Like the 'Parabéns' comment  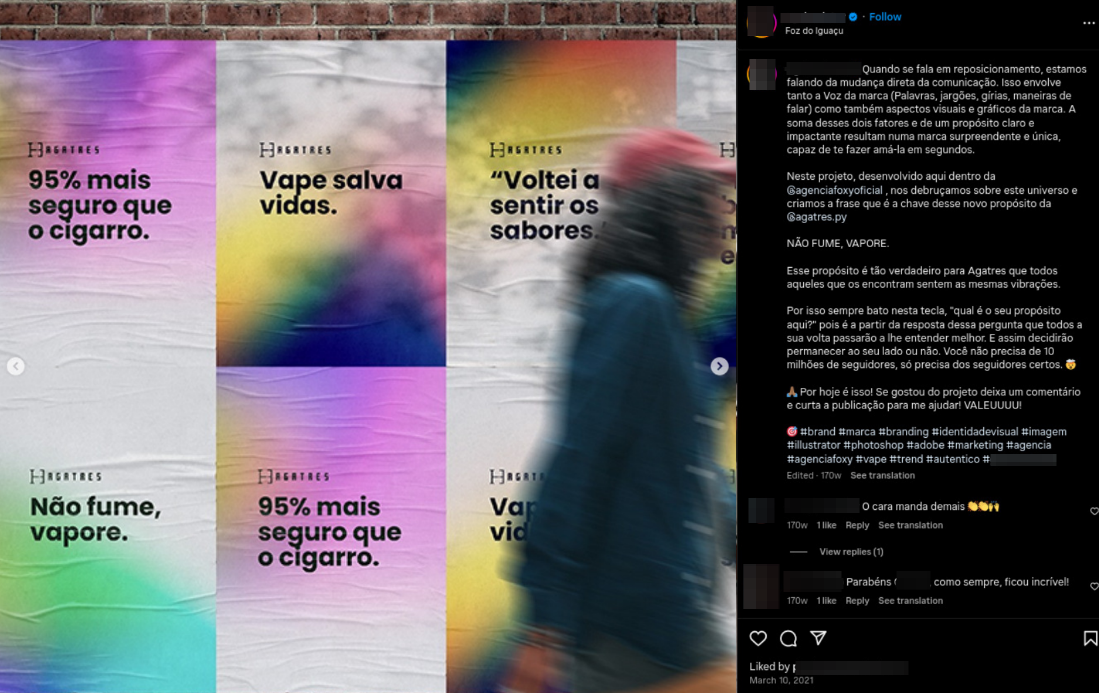click(x=1093, y=586)
